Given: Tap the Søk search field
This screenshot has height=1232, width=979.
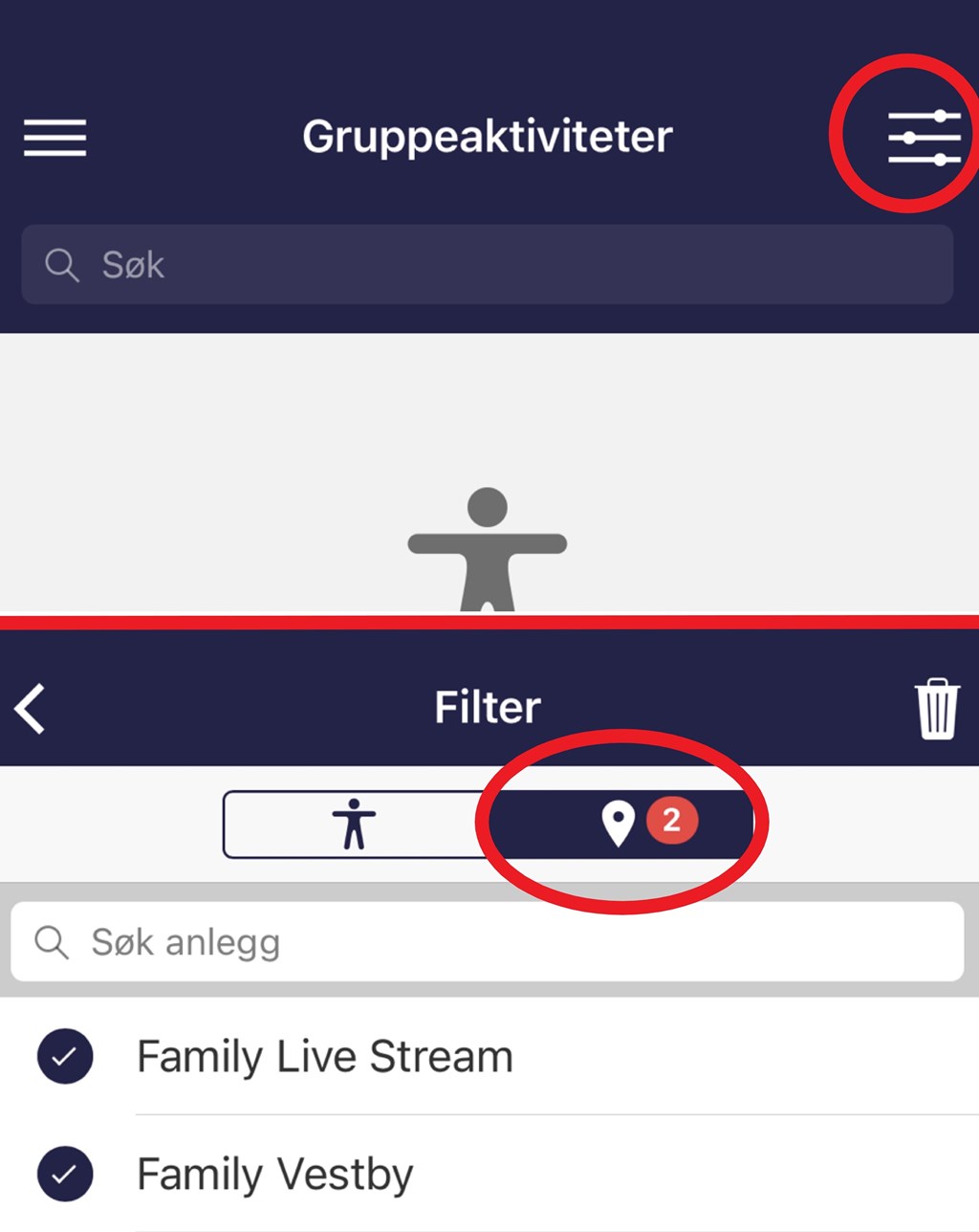Looking at the screenshot, I should click(488, 265).
